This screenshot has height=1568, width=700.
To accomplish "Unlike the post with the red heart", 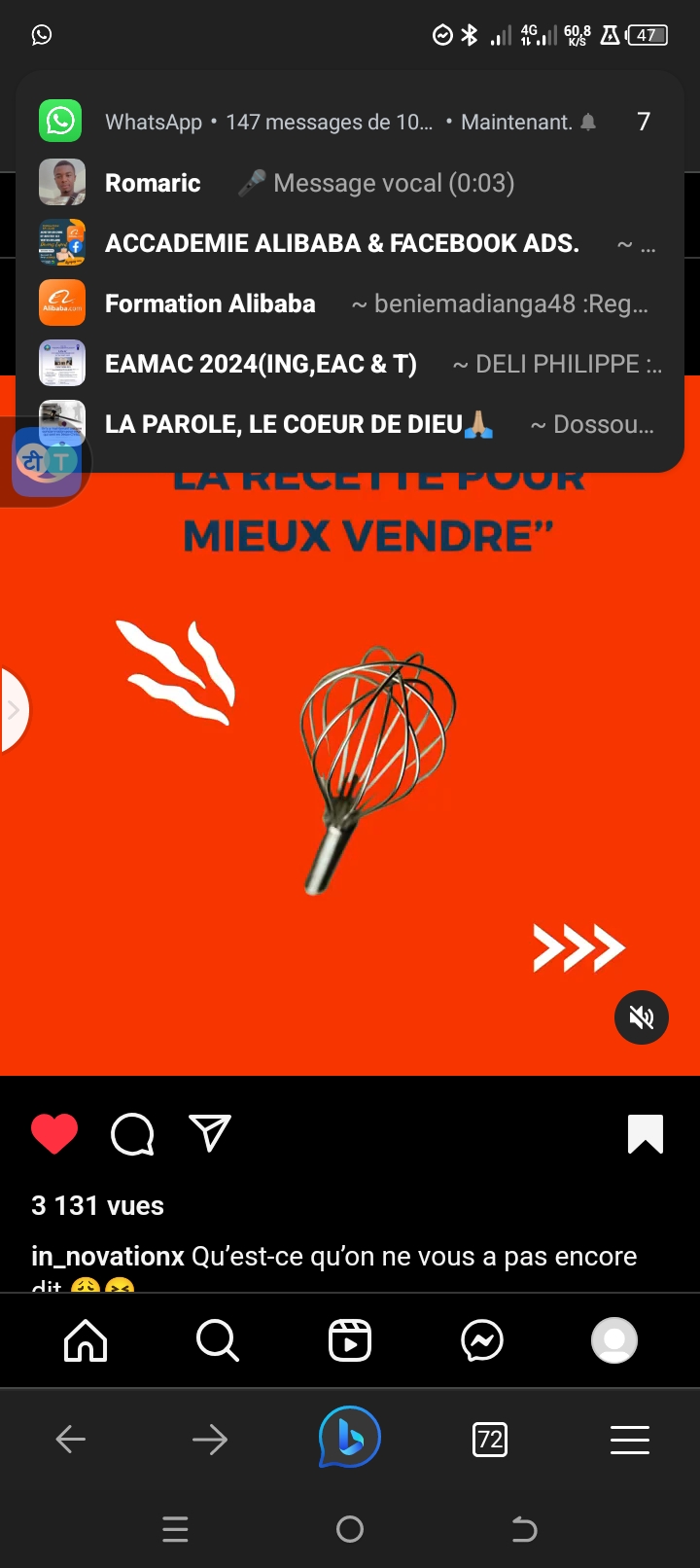I will [54, 1134].
